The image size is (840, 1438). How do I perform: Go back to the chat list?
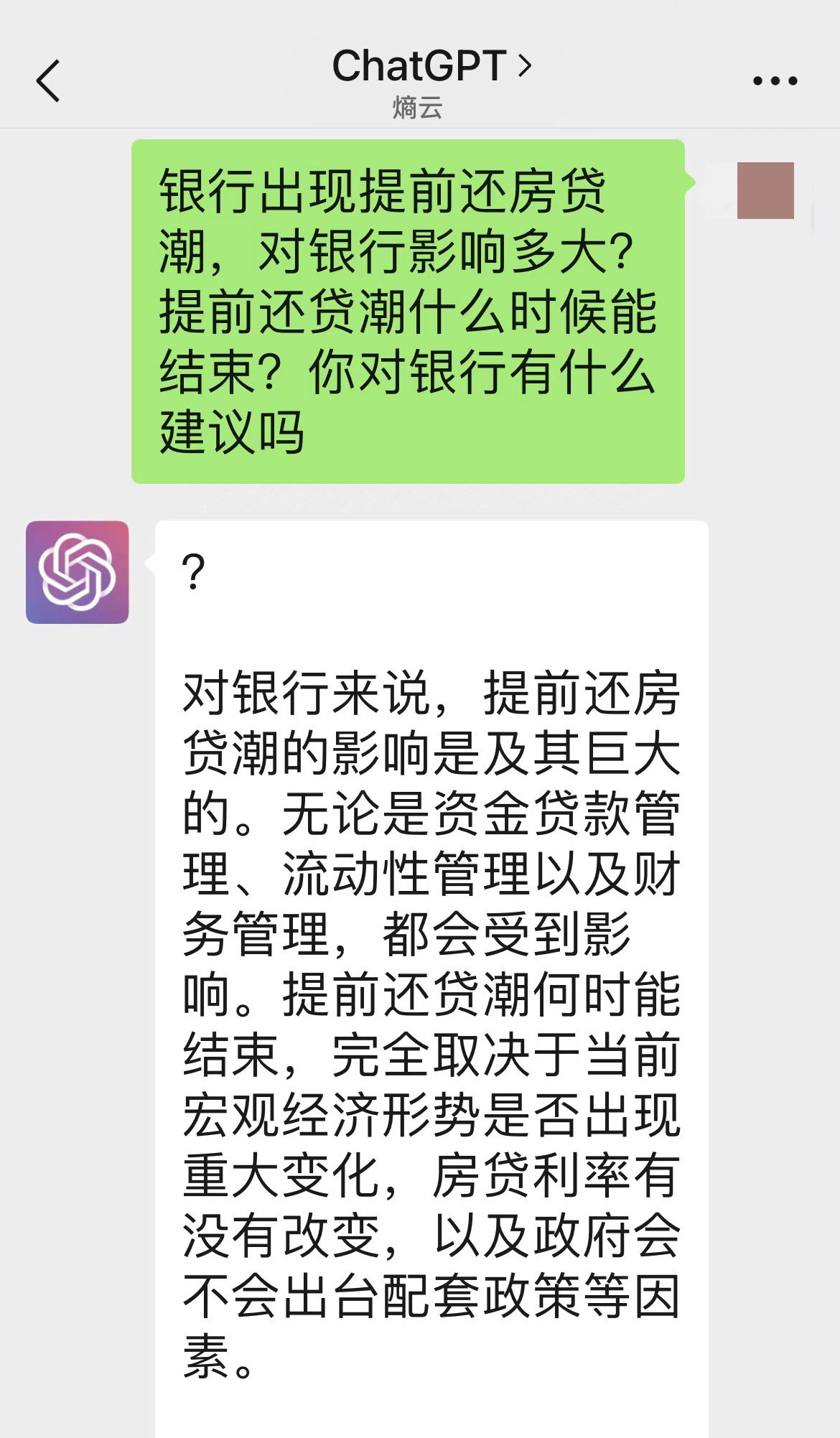point(48,80)
